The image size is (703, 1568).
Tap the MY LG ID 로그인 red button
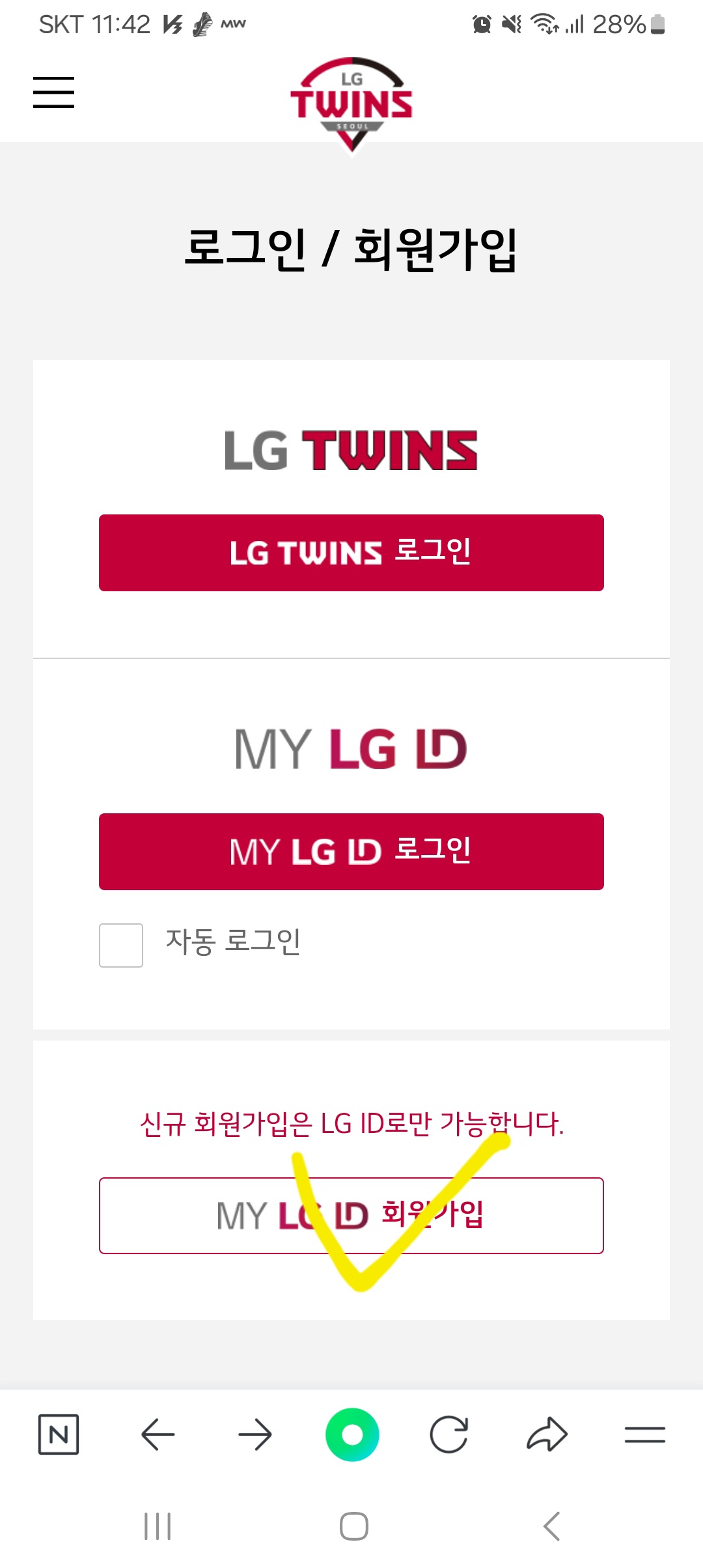click(x=351, y=851)
